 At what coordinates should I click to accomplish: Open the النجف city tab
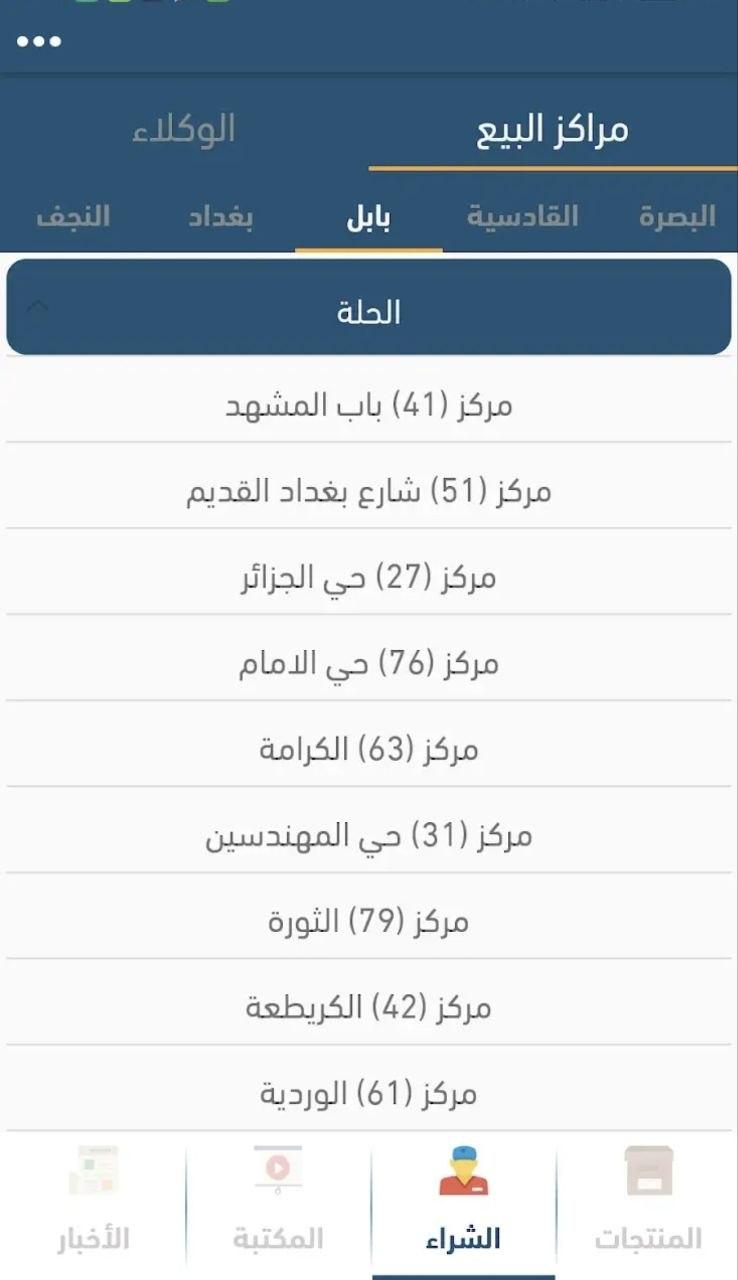click(x=73, y=217)
